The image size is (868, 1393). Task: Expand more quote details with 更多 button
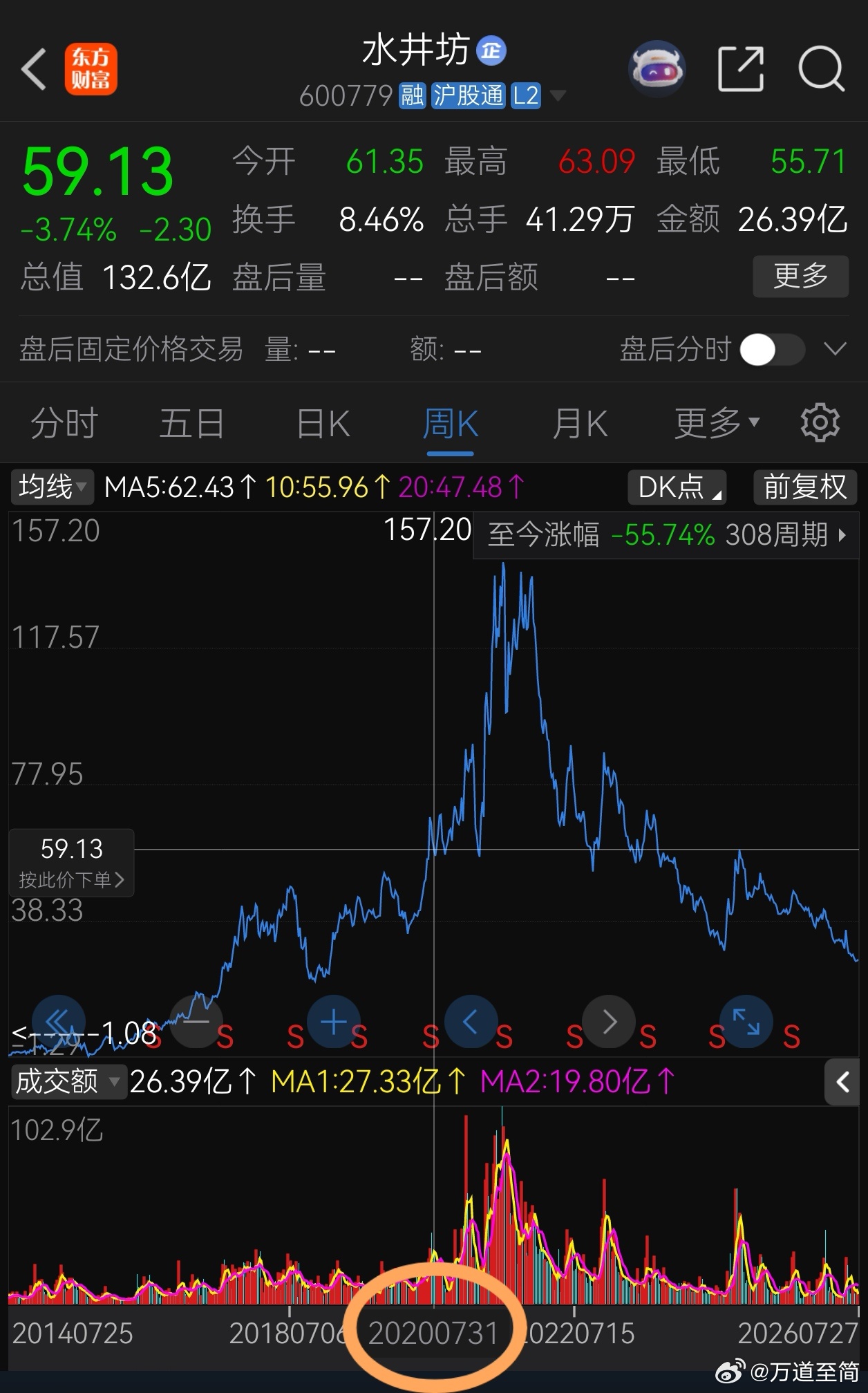click(x=800, y=277)
